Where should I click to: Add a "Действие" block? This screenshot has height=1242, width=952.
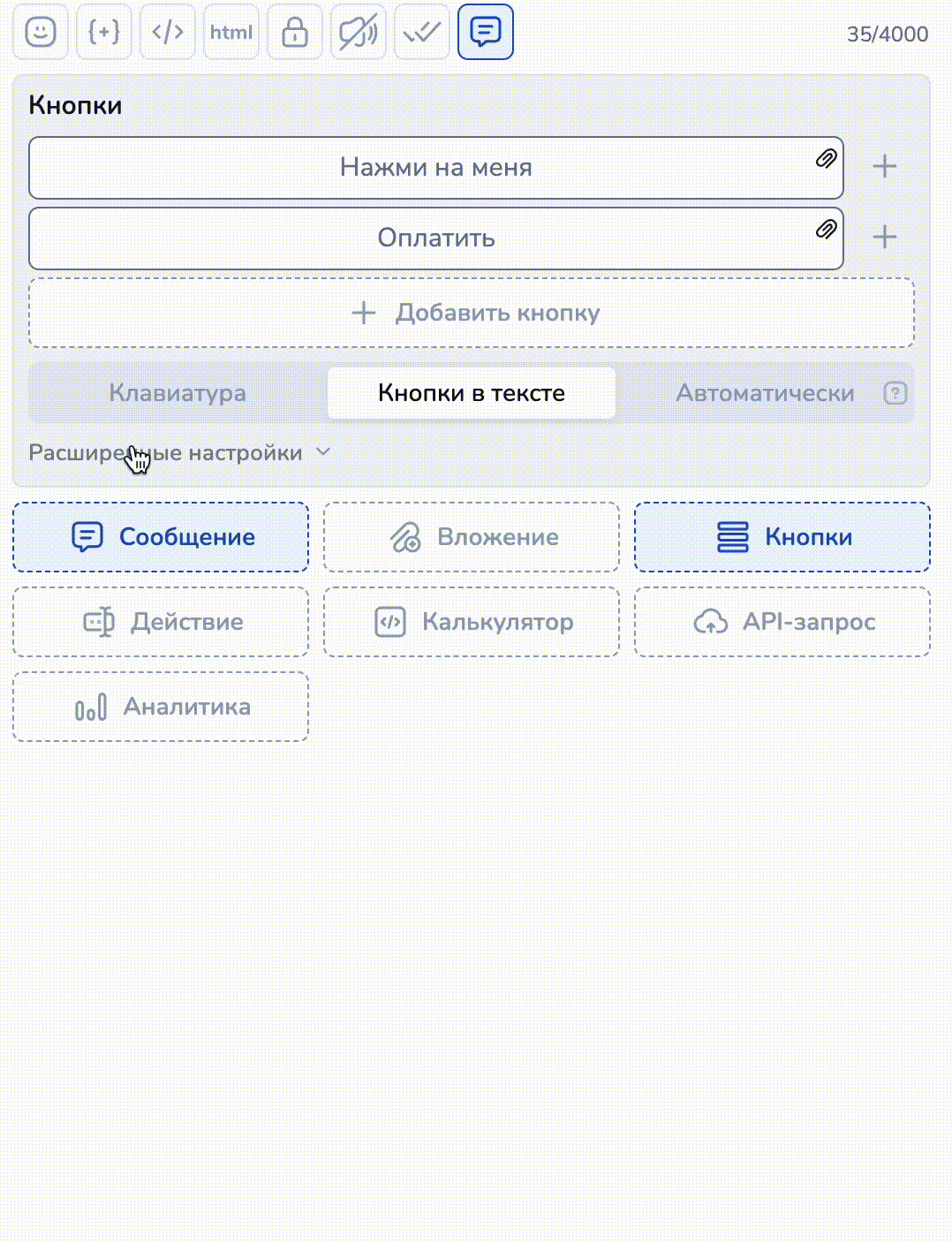pyautogui.click(x=161, y=622)
